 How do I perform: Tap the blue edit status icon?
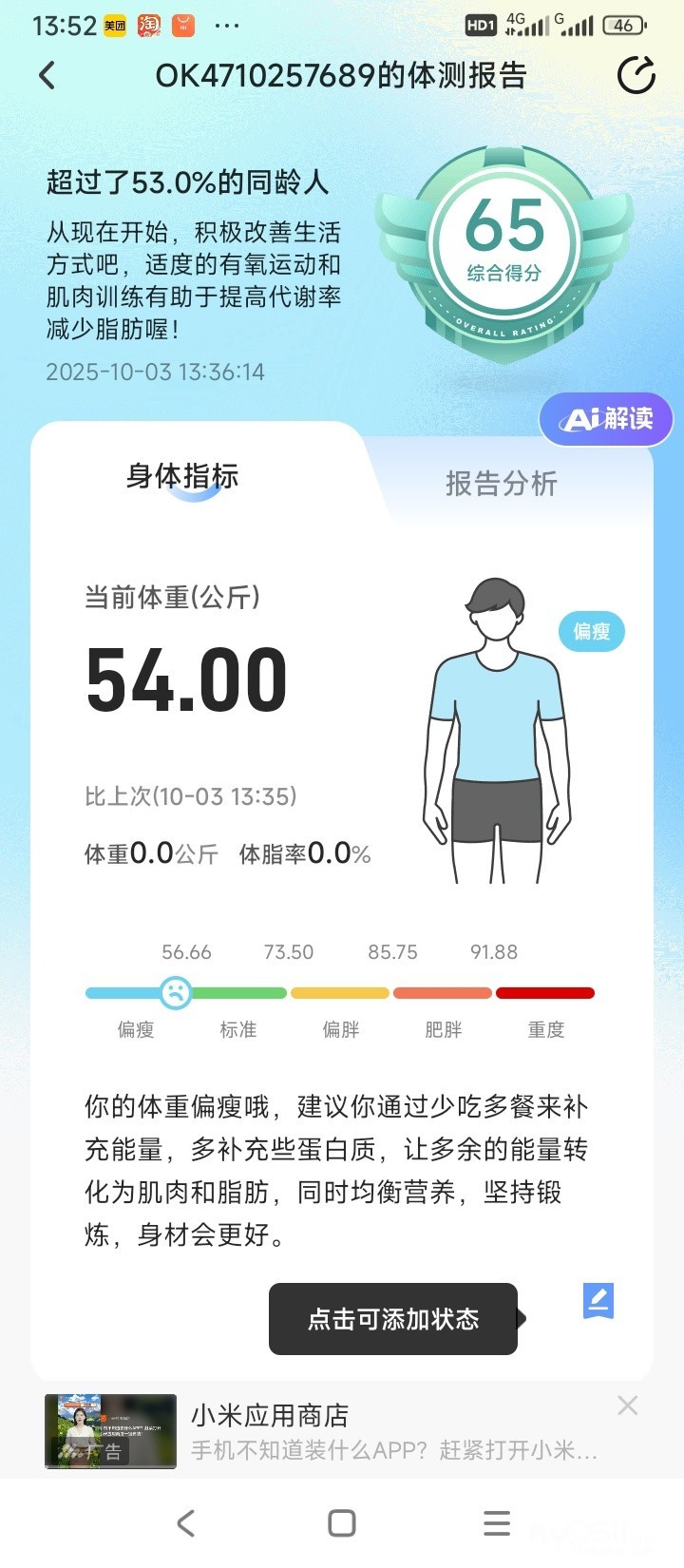[598, 1300]
